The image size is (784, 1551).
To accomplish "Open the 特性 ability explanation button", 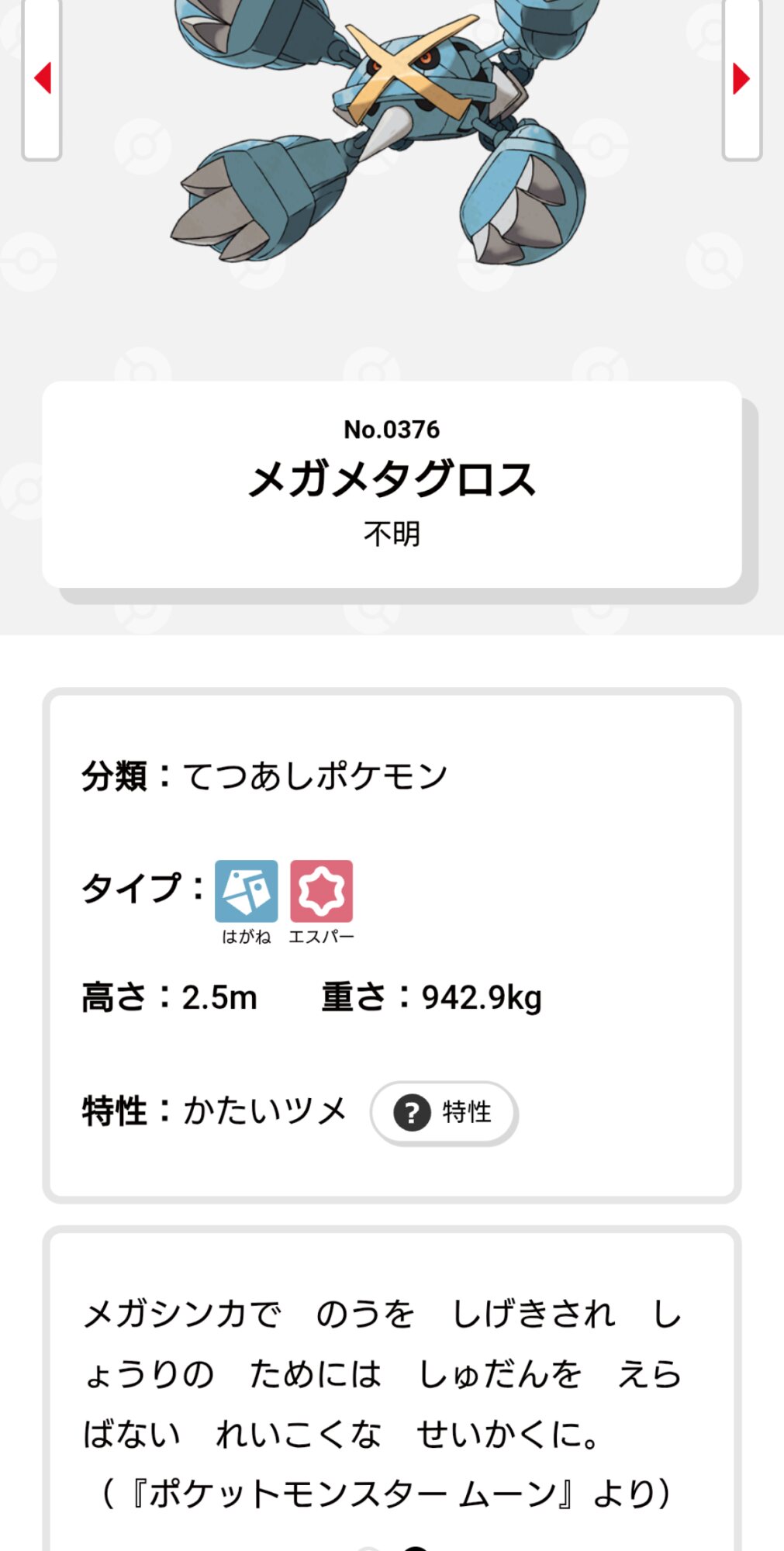I will pyautogui.click(x=444, y=1113).
